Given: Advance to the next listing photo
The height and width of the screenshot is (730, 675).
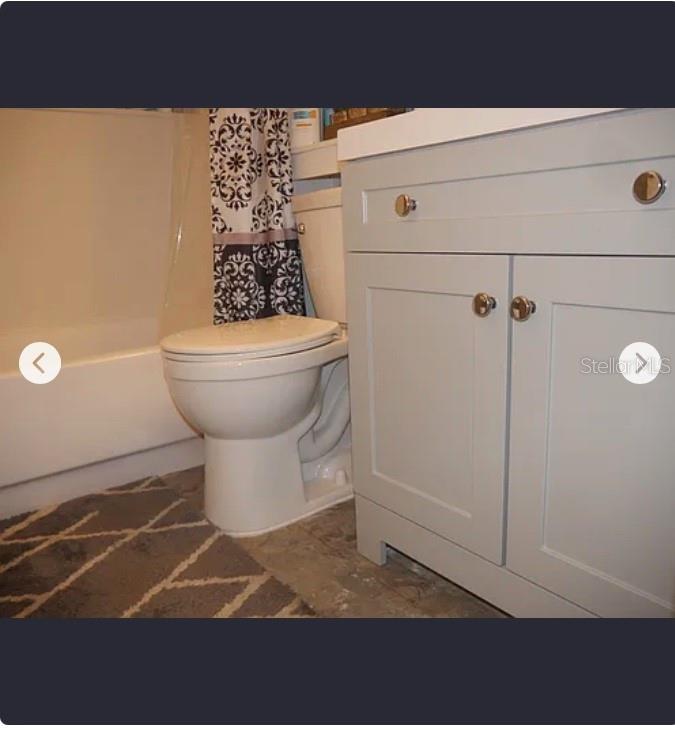Looking at the screenshot, I should tap(639, 363).
